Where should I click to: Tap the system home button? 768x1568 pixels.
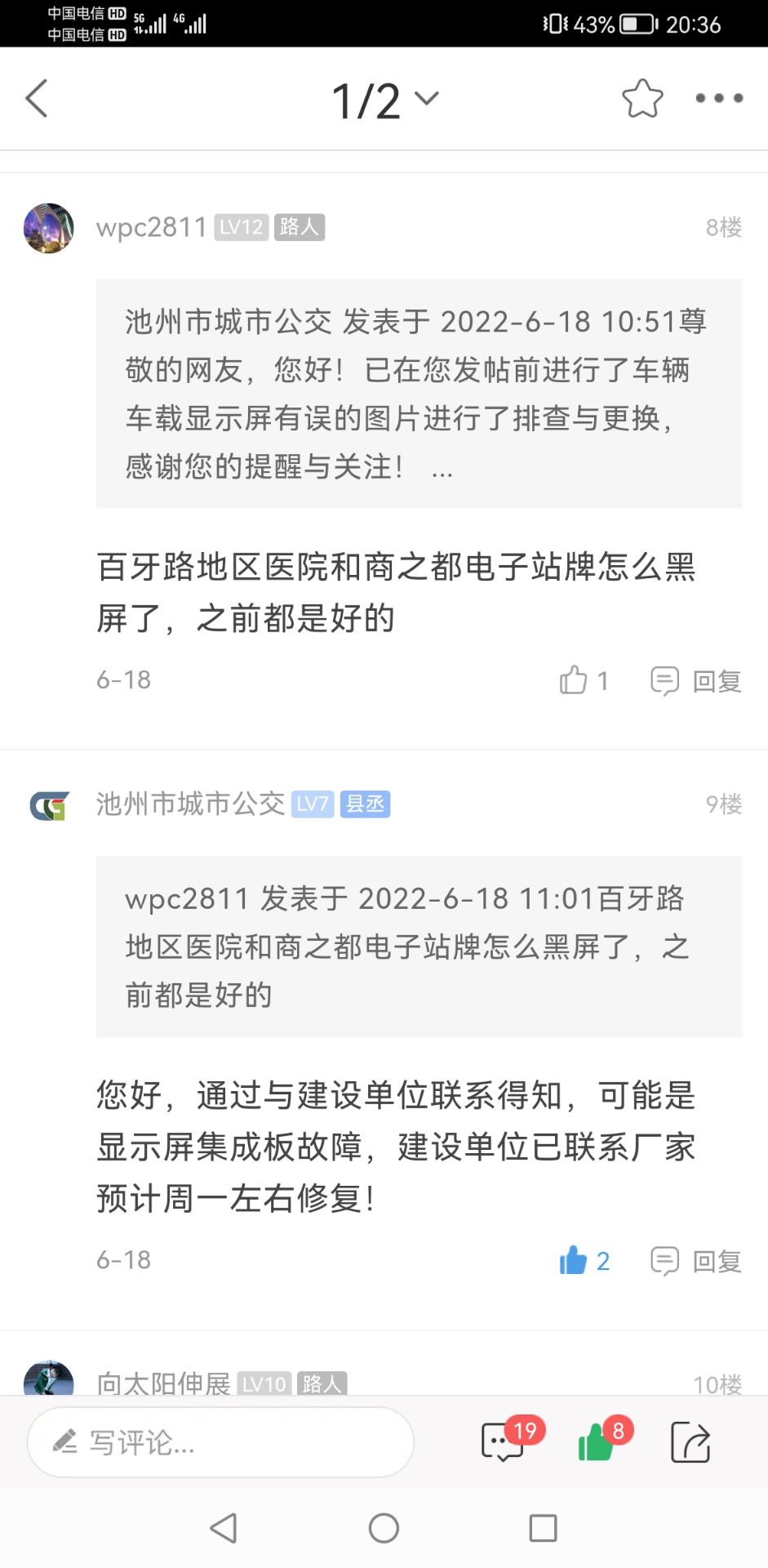(x=384, y=1528)
